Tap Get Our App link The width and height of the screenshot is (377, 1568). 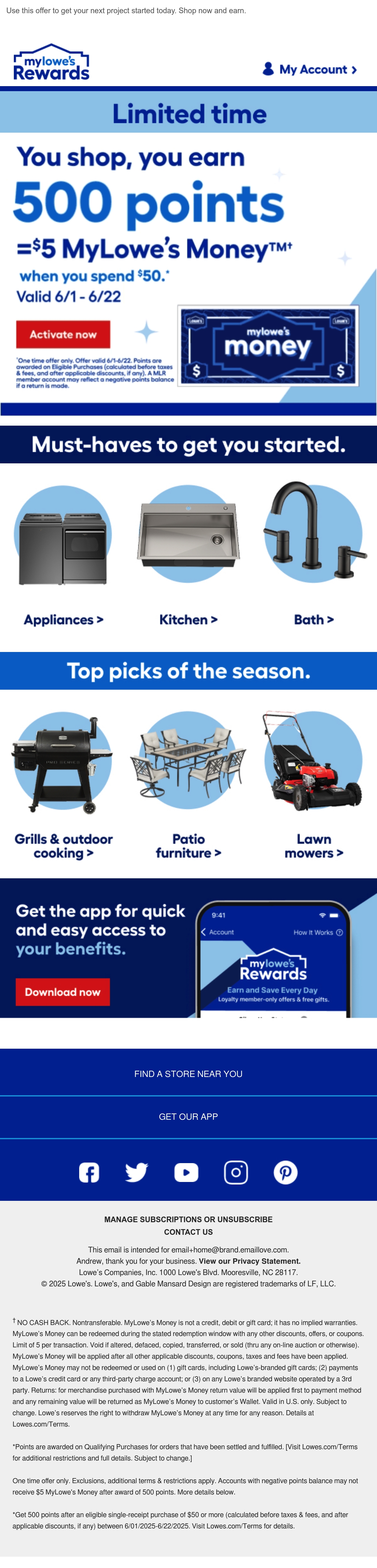[188, 1116]
